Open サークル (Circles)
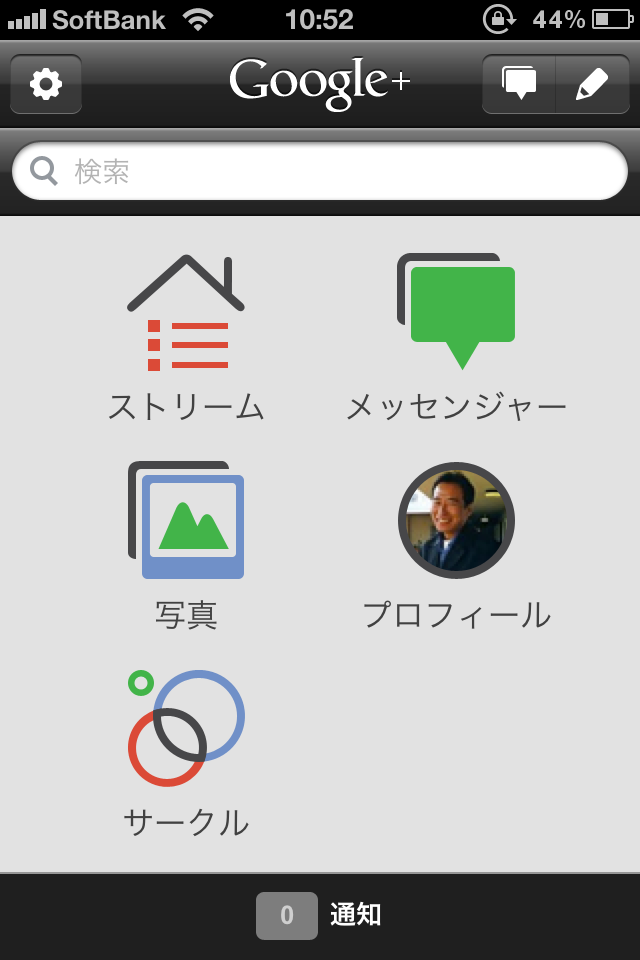The width and height of the screenshot is (640, 960). [186, 752]
